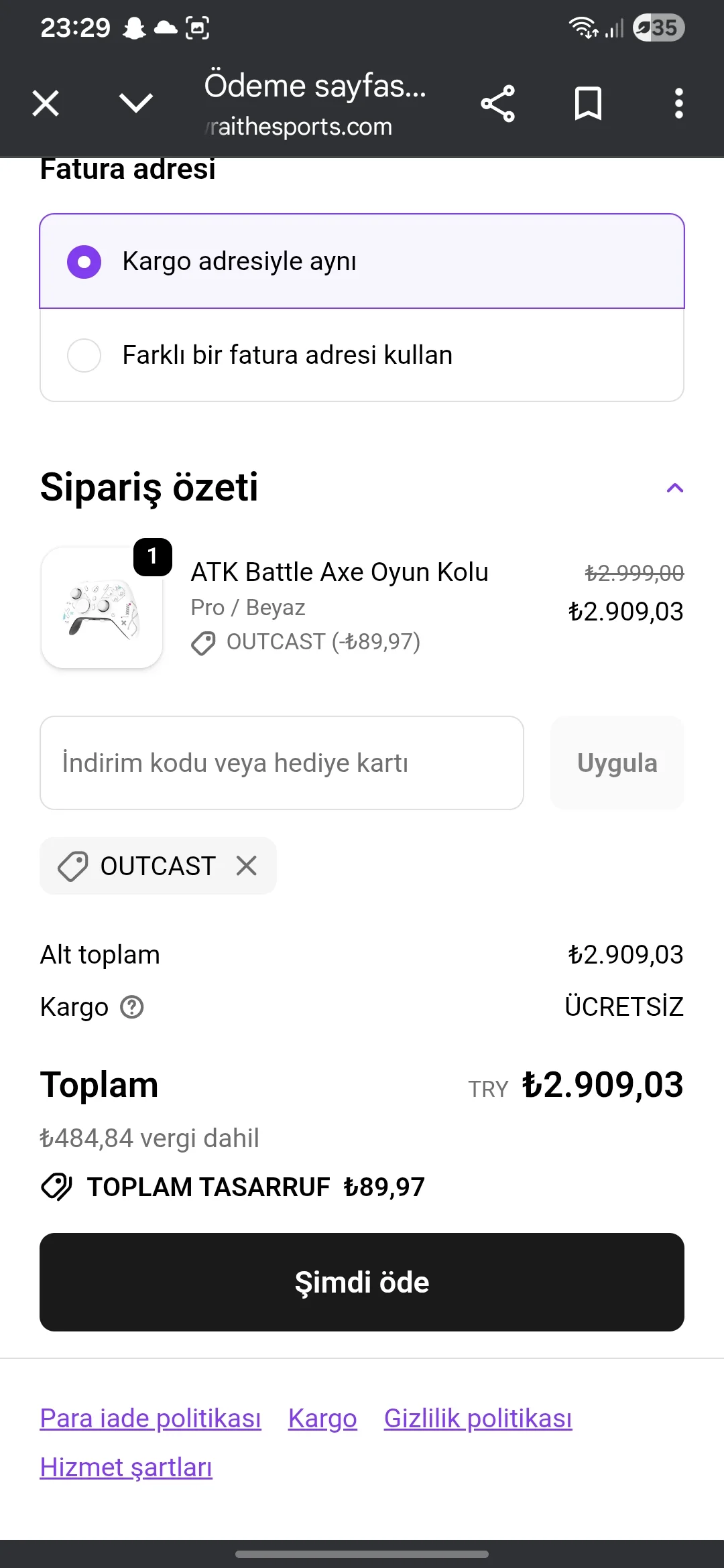Choose 'Farklı bir fatura adresi kullan'
Viewport: 724px width, 1568px height.
pyautogui.click(x=84, y=355)
